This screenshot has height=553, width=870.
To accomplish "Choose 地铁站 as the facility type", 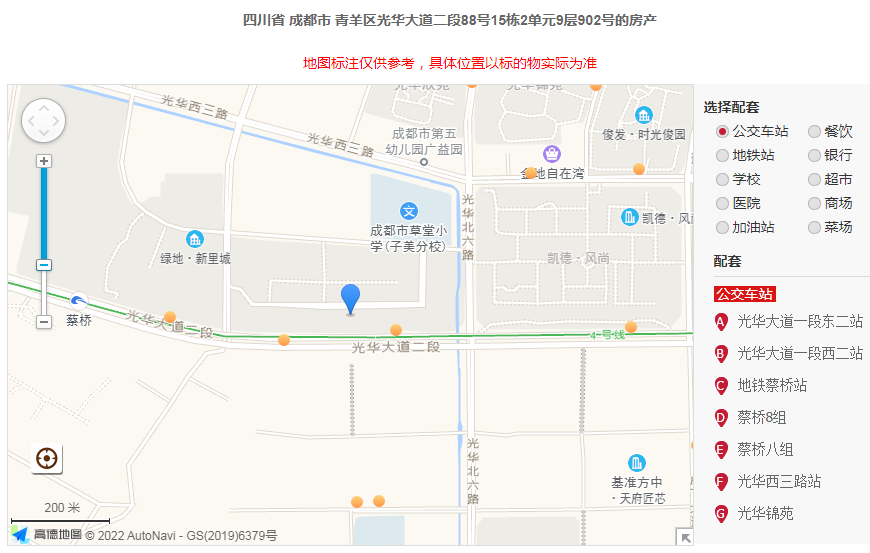I will 722,155.
